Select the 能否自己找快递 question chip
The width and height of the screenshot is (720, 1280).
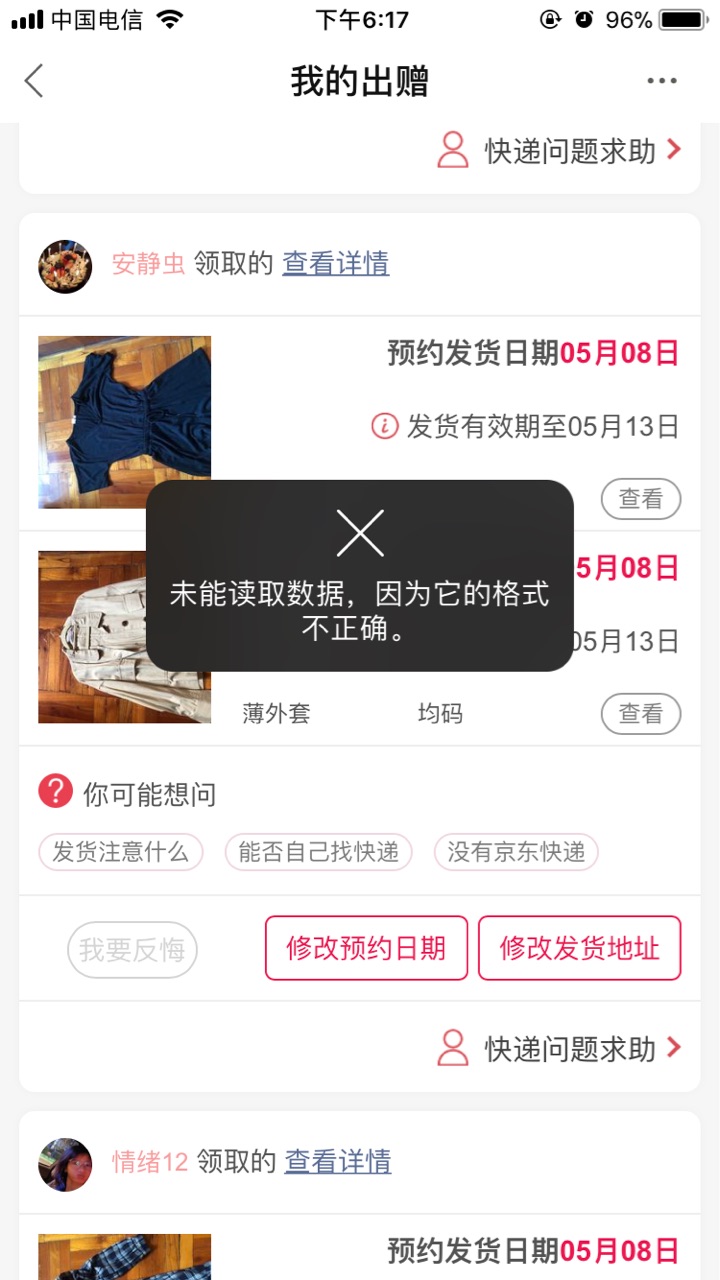(318, 852)
